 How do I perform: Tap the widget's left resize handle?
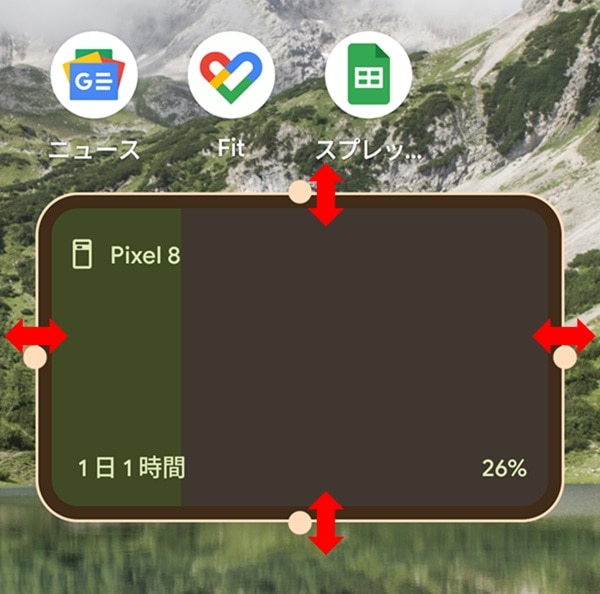point(35,357)
